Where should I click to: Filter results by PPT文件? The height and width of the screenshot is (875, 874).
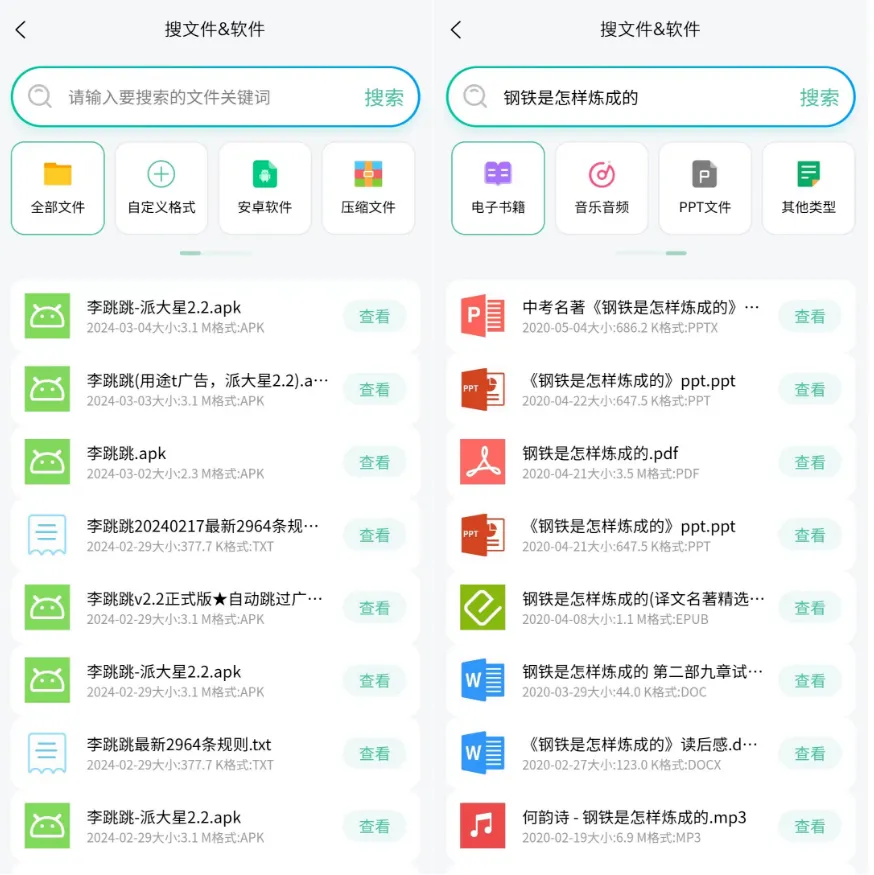point(705,188)
